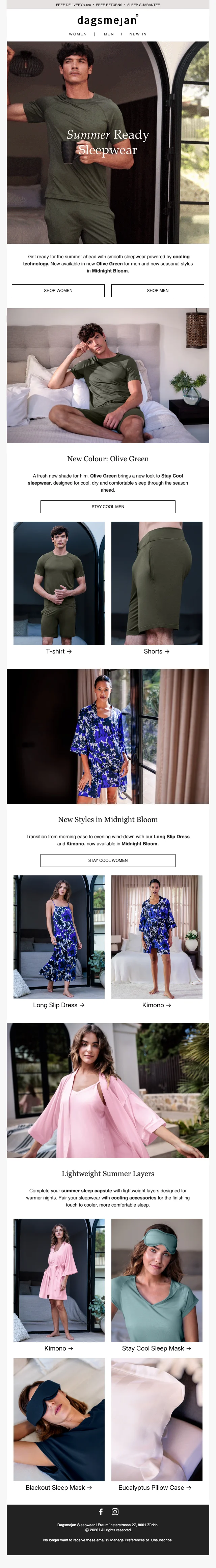Open the Eucalyptus Pillow Case link
Viewport: 216px width, 1568px height.
click(157, 1488)
